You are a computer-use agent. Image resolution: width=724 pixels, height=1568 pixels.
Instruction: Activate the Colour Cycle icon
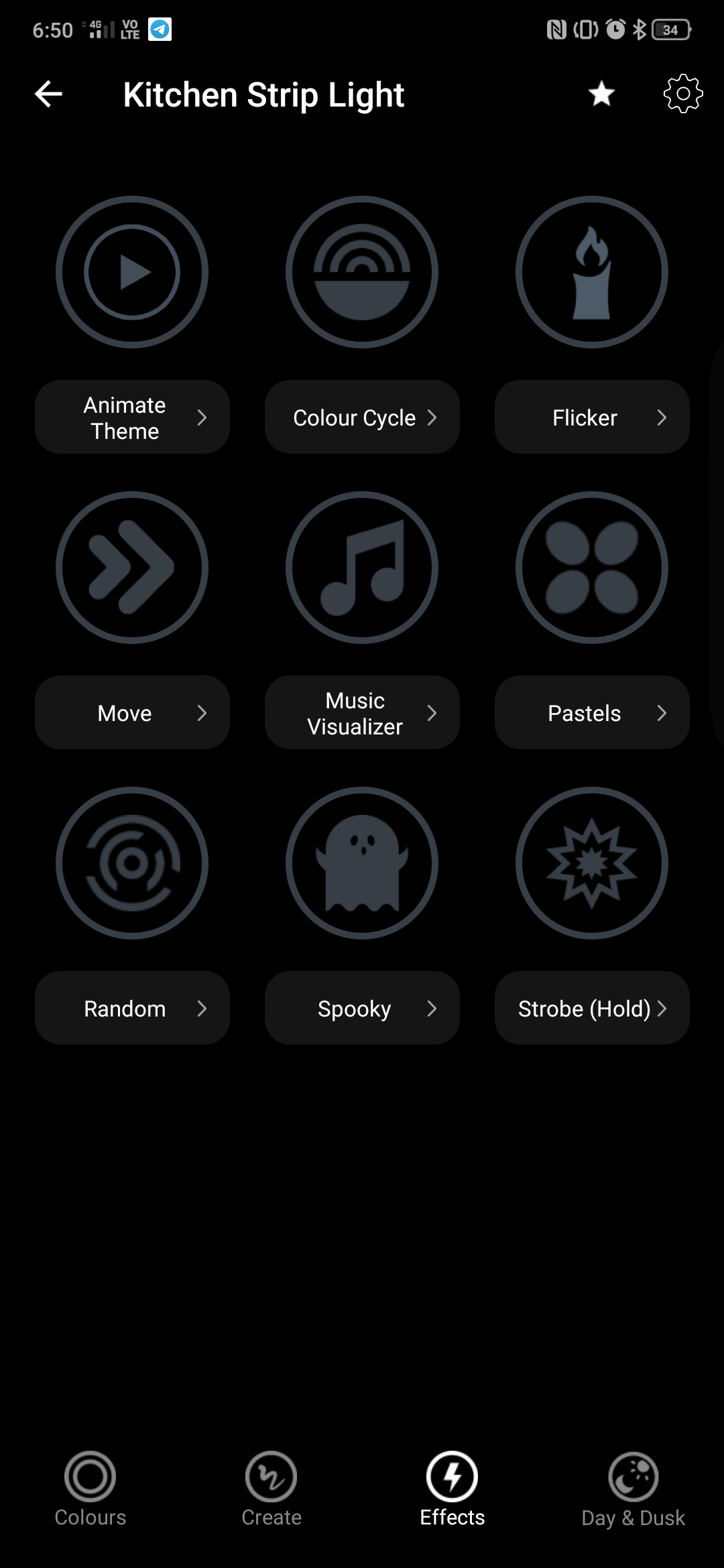click(x=362, y=272)
